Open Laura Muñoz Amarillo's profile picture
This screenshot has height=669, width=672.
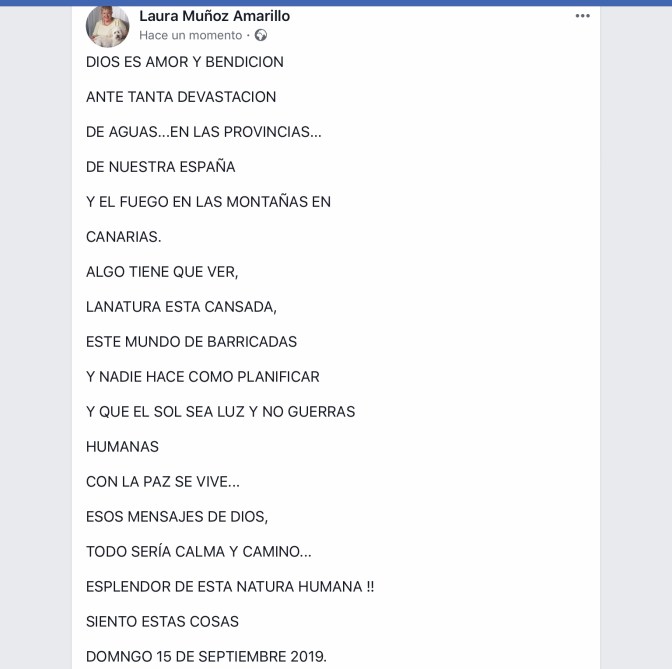107,26
